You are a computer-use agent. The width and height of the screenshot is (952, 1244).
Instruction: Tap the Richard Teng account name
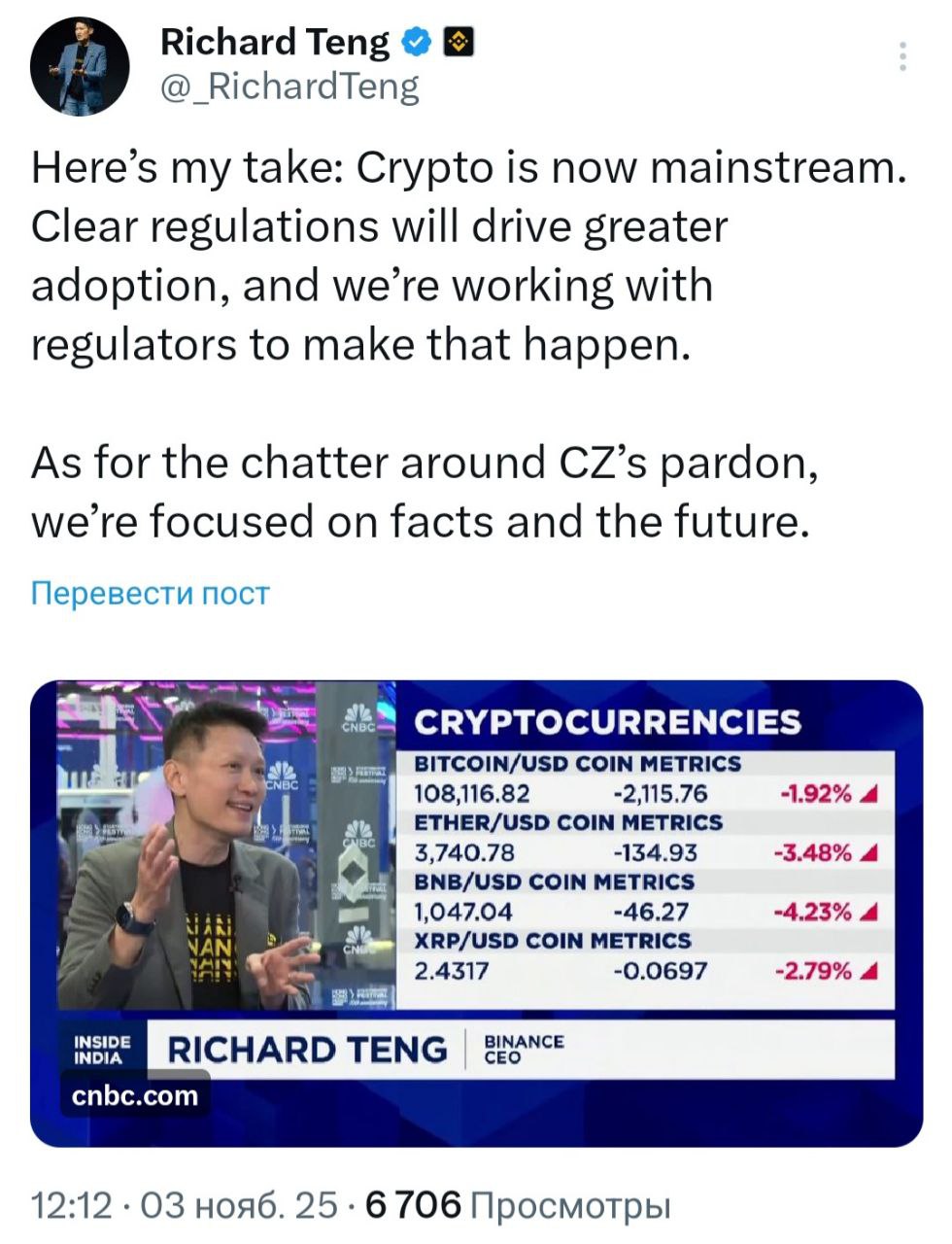pyautogui.click(x=274, y=42)
